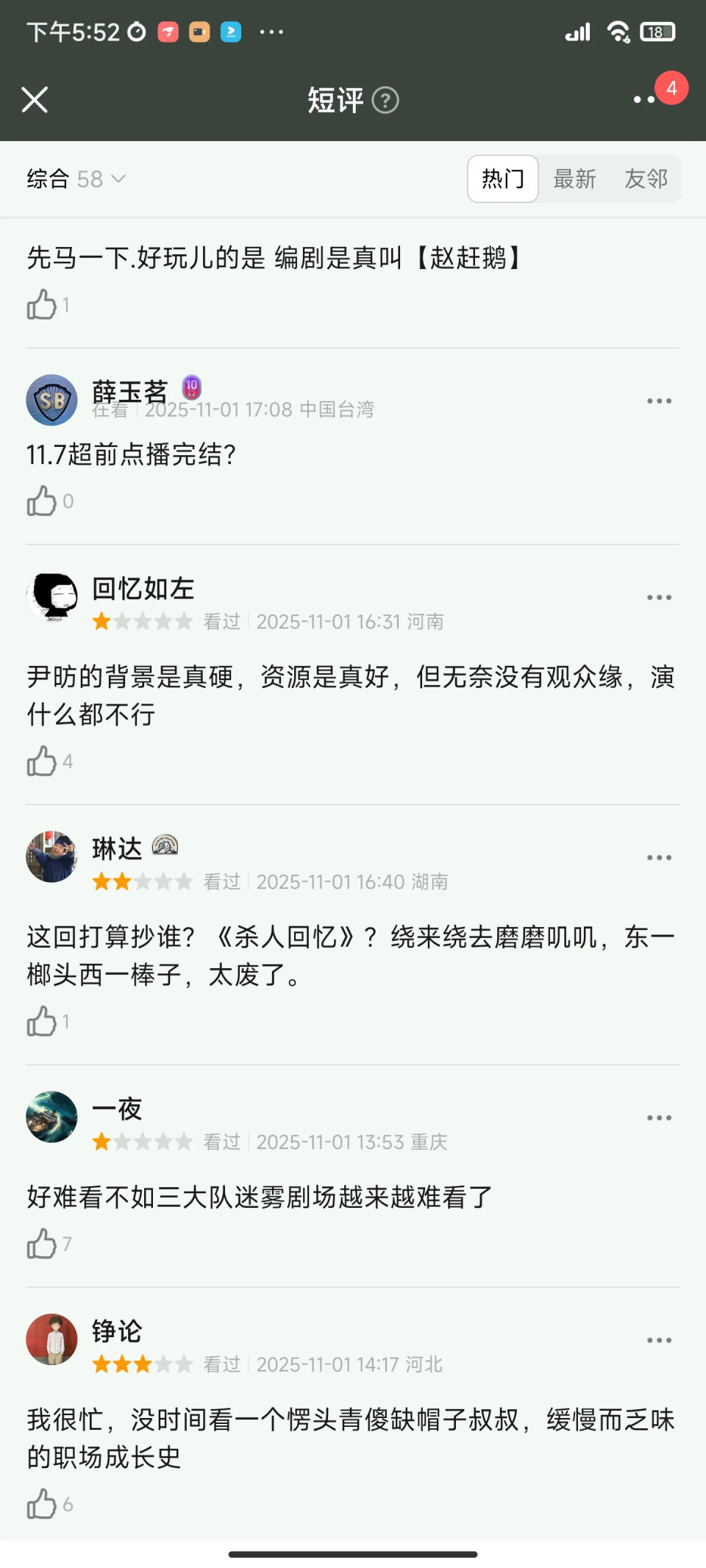Image resolution: width=706 pixels, height=1568 pixels.
Task: Open 薛玉茗's comment three-dot menu
Action: [x=658, y=401]
